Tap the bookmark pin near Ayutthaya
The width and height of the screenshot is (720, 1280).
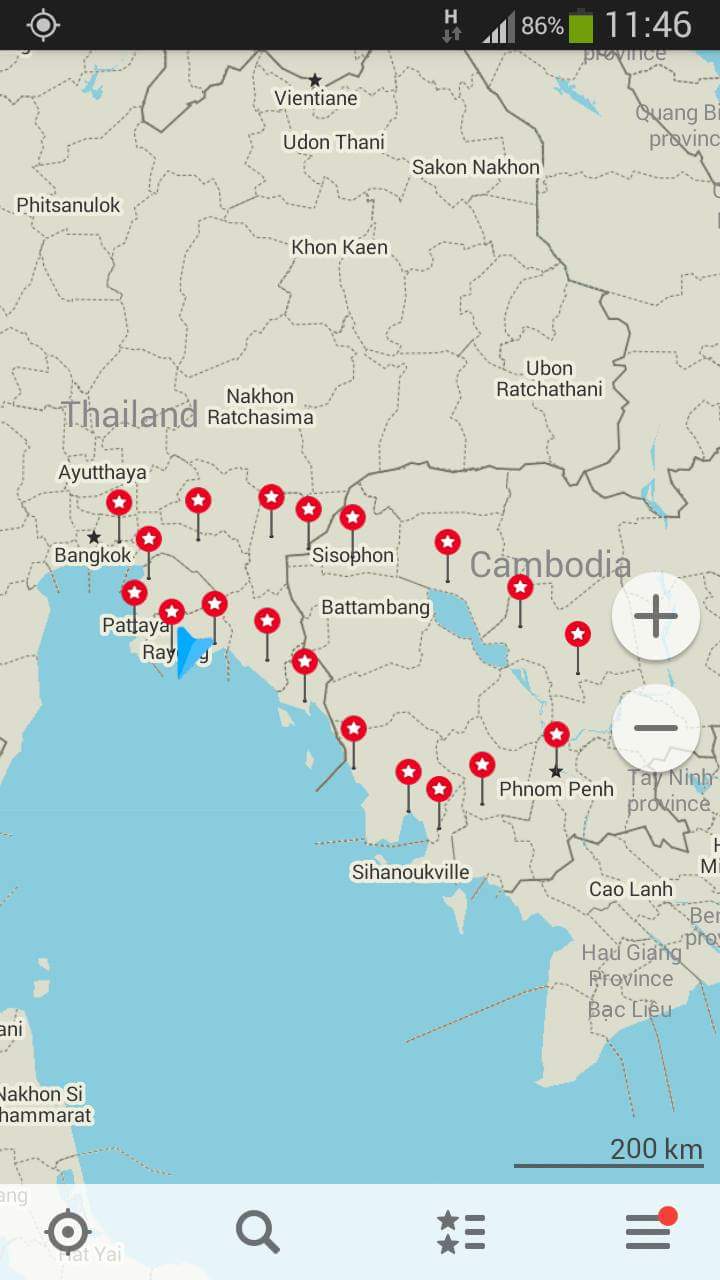click(x=119, y=502)
